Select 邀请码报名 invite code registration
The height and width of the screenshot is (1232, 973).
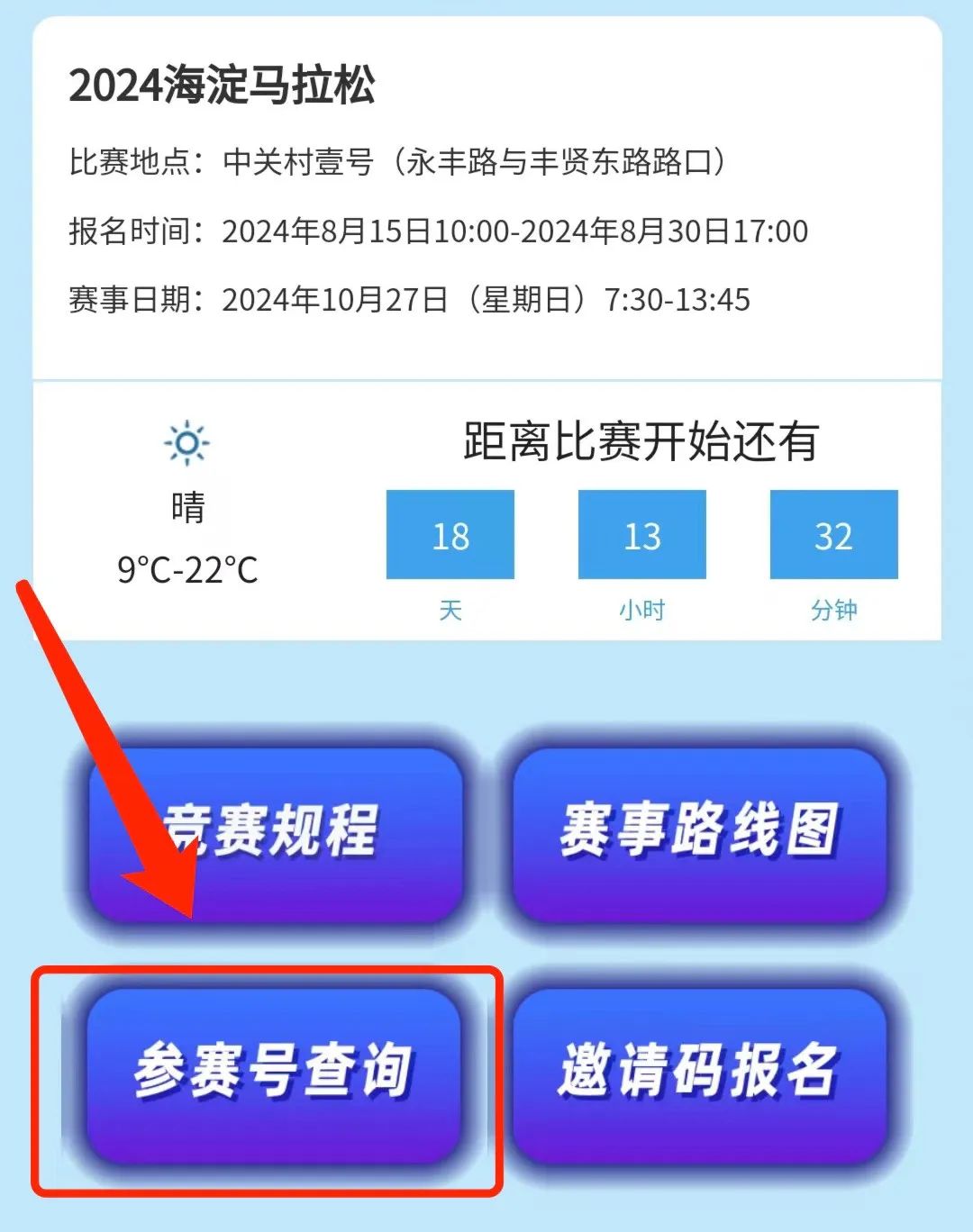(699, 1073)
